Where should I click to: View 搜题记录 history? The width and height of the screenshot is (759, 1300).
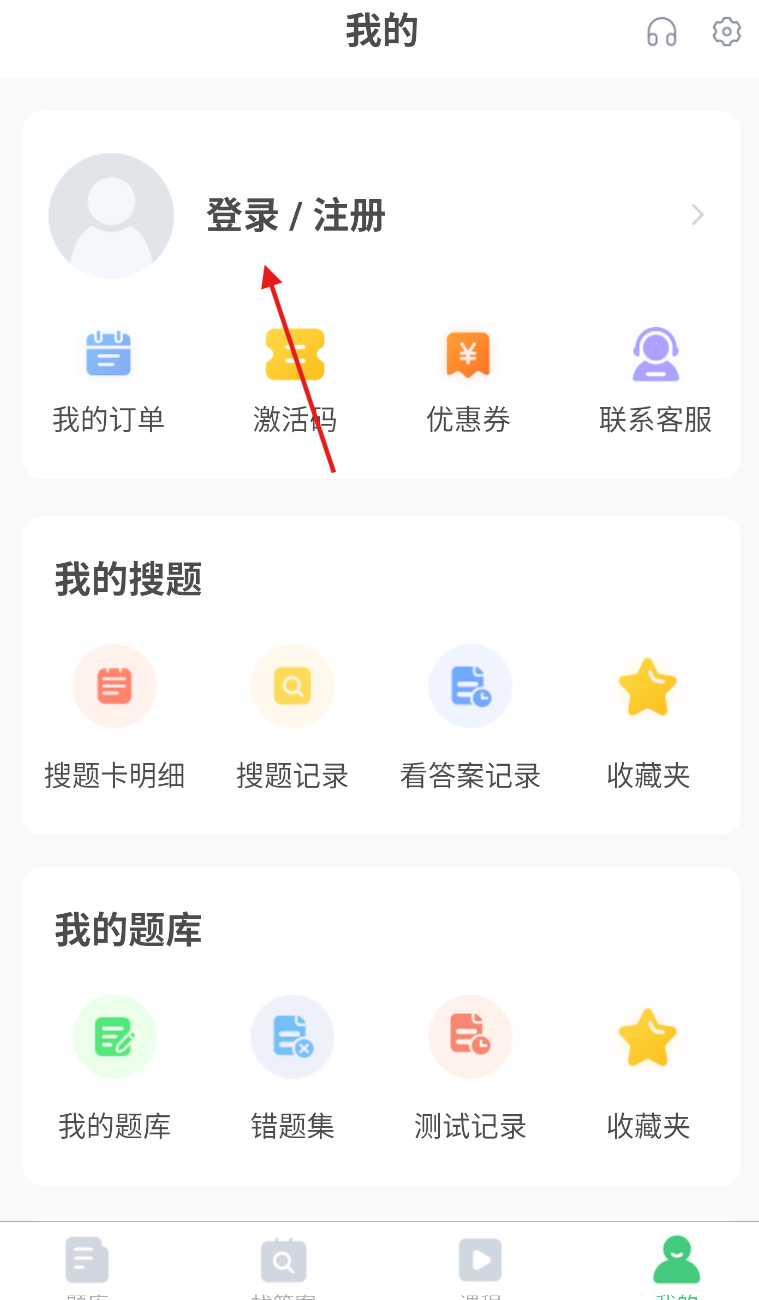(292, 718)
